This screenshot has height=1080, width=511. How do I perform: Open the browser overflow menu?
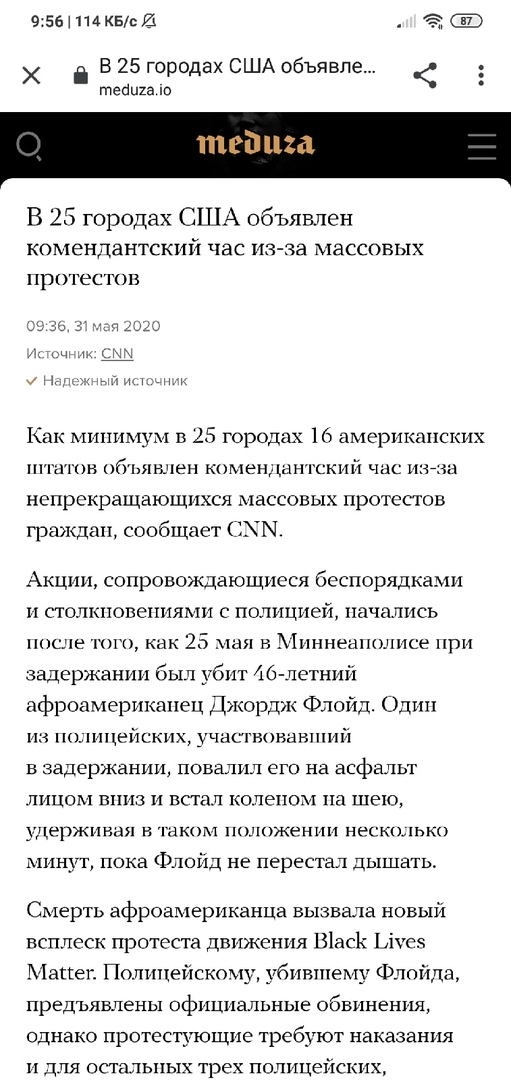(481, 75)
